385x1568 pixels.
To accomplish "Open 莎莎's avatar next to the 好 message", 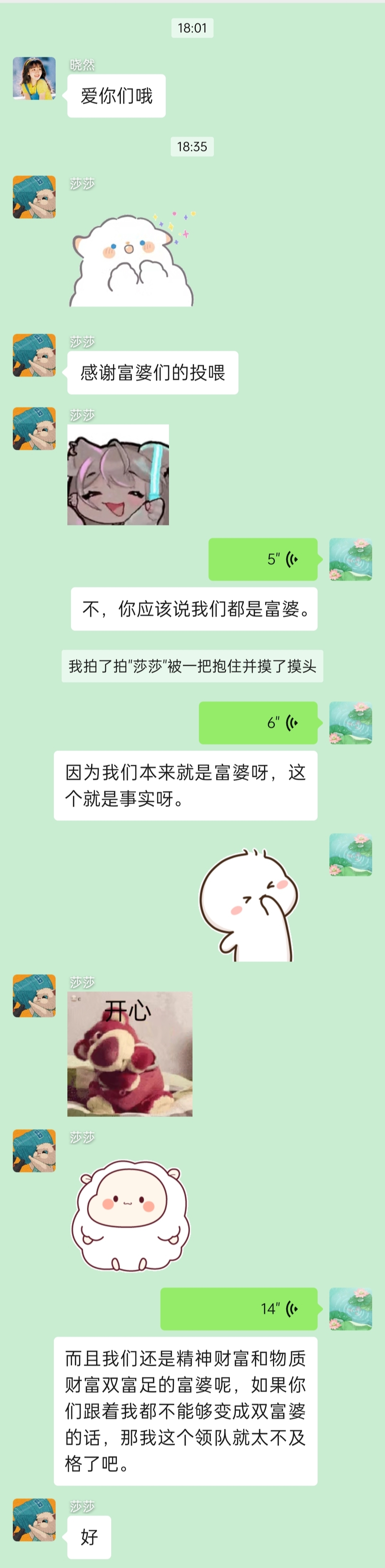I will 34,1519.
